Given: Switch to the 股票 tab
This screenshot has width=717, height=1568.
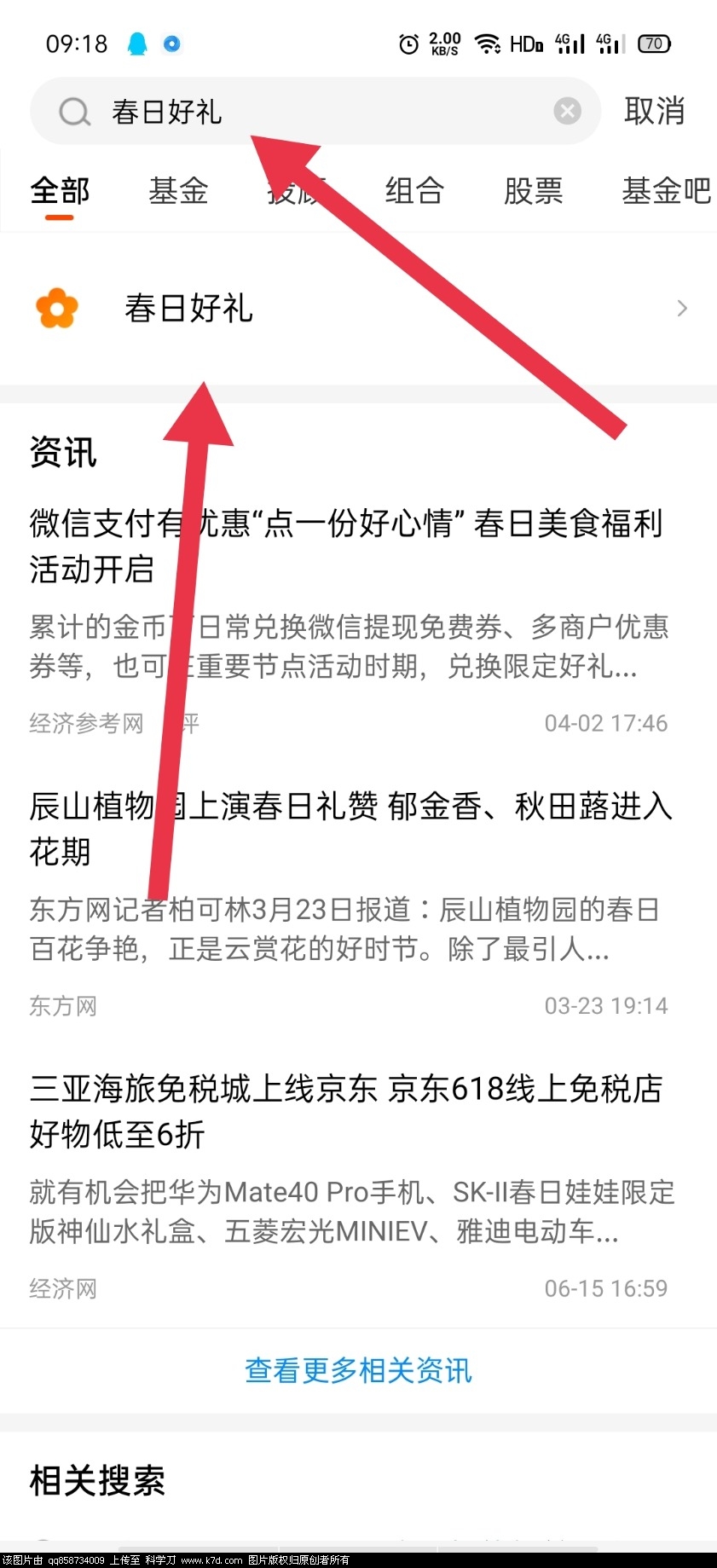Looking at the screenshot, I should 533,191.
